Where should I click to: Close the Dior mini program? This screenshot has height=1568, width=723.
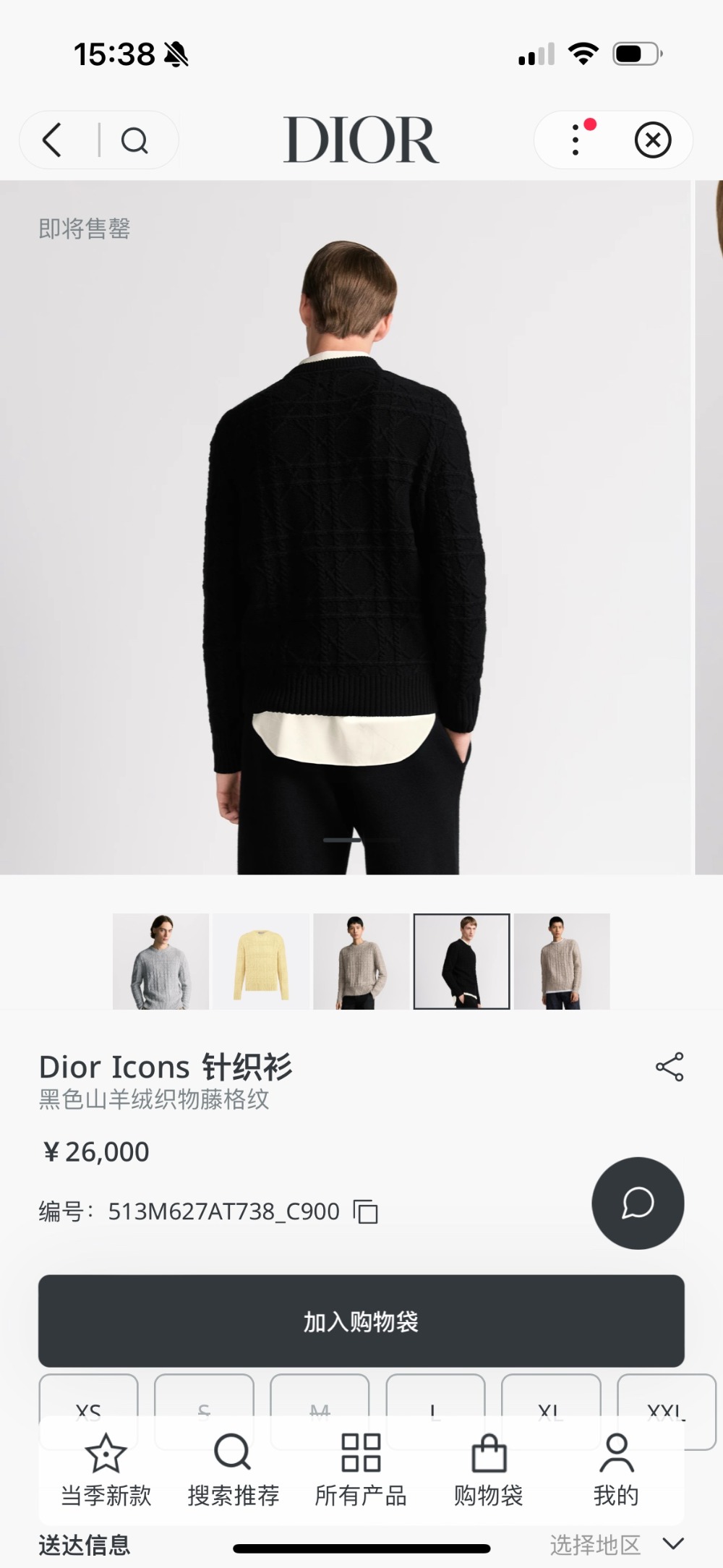point(653,140)
